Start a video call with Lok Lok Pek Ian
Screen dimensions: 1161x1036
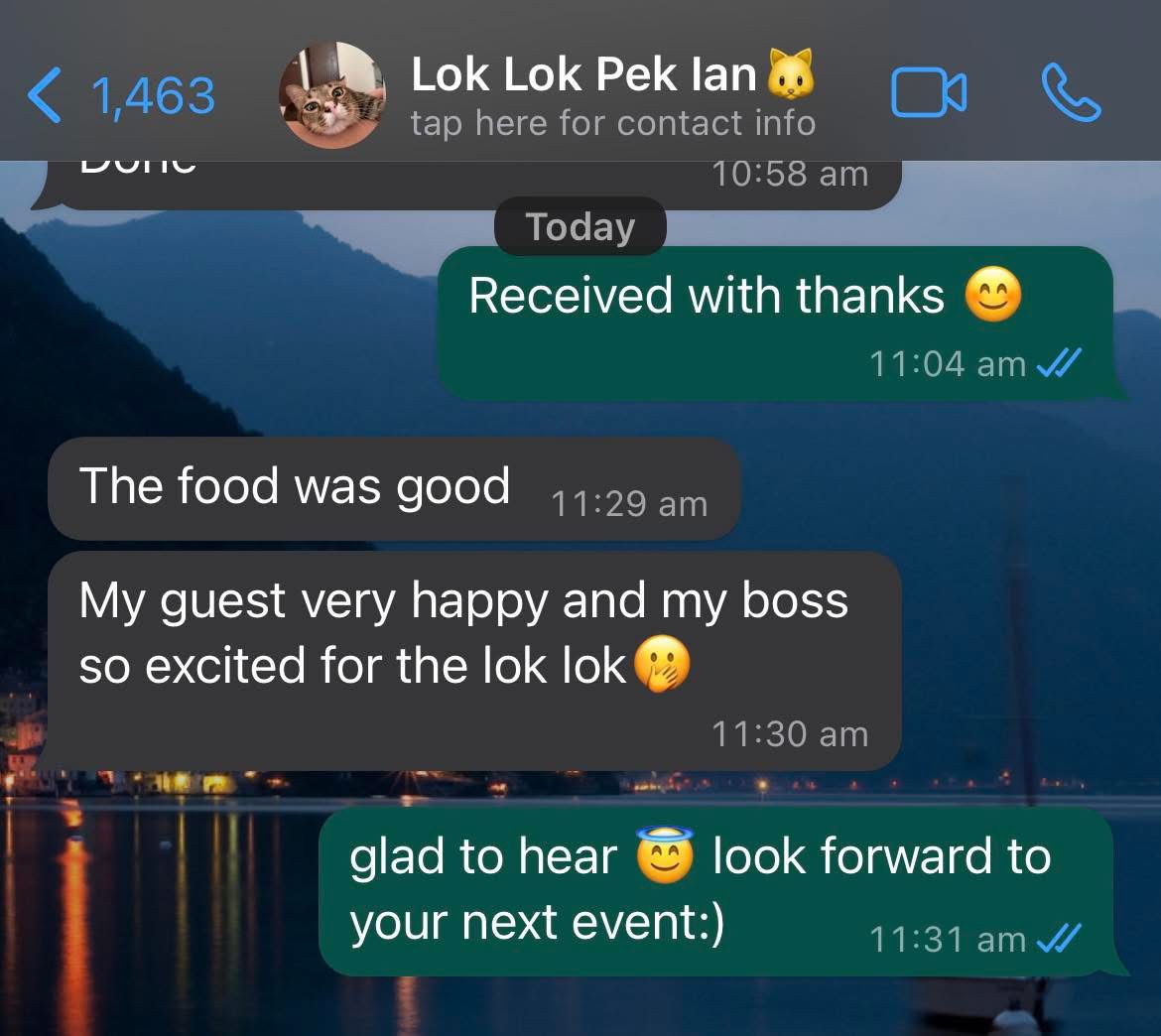click(x=928, y=94)
